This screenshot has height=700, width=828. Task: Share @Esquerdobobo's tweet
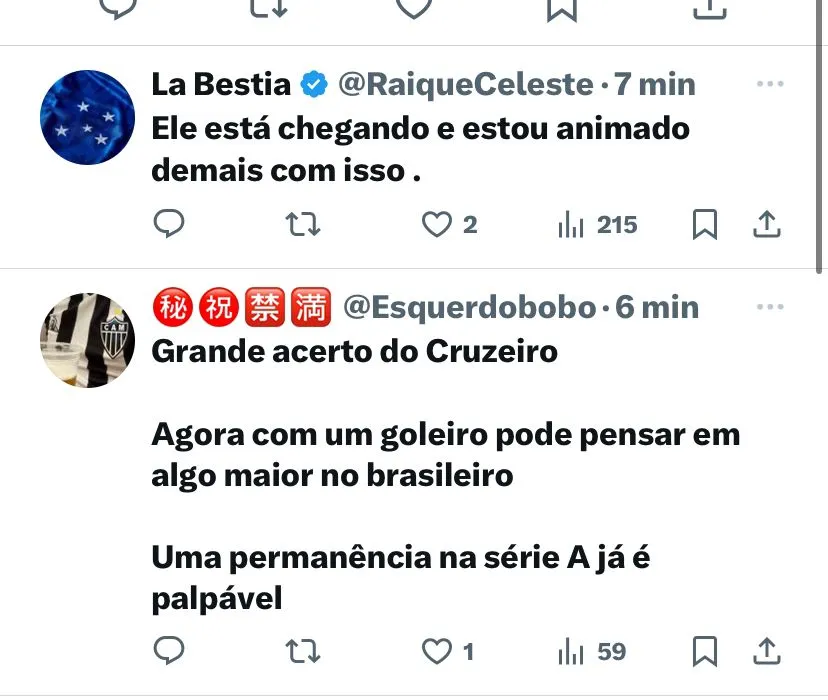[766, 652]
